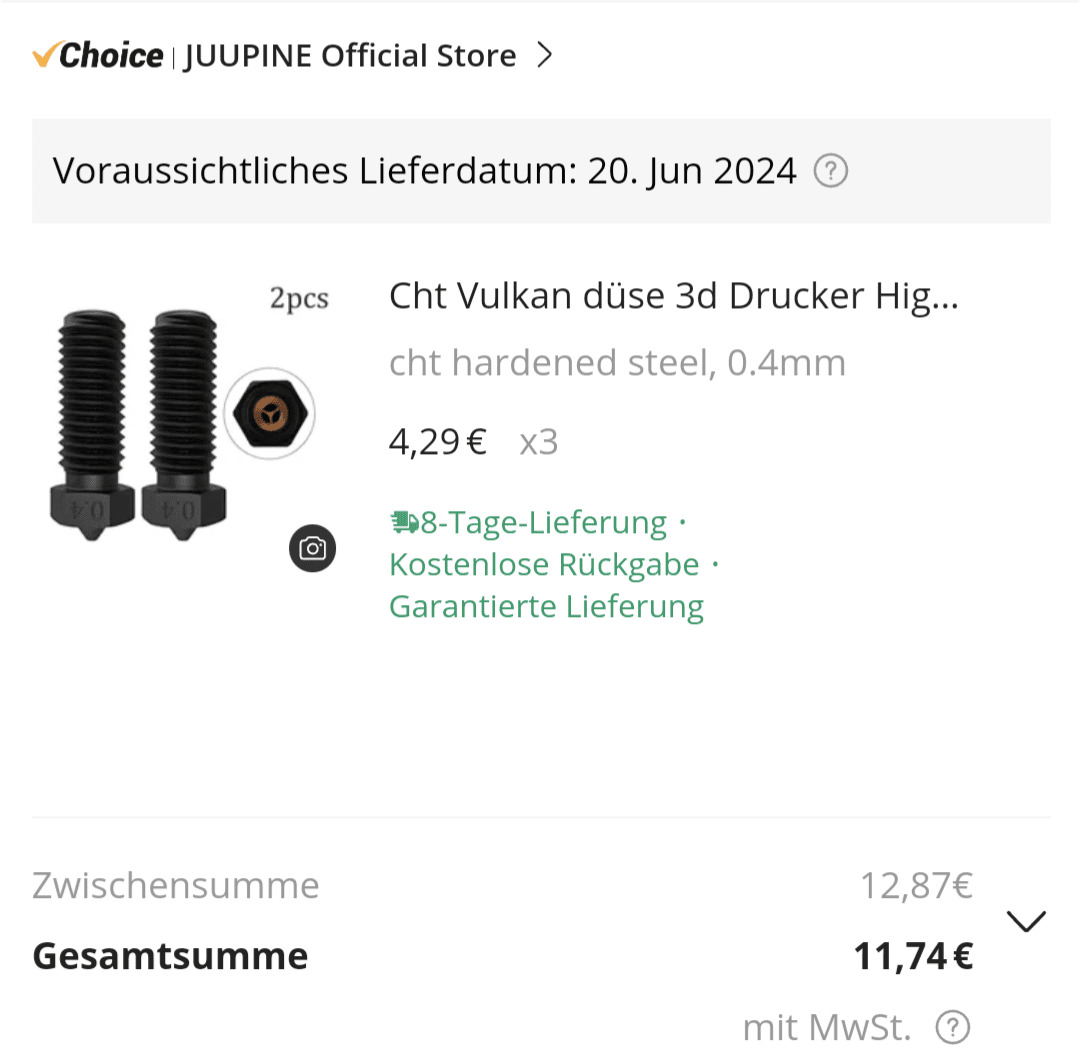The image size is (1080, 1062).
Task: Tap the camera icon on the product image
Action: tap(313, 548)
